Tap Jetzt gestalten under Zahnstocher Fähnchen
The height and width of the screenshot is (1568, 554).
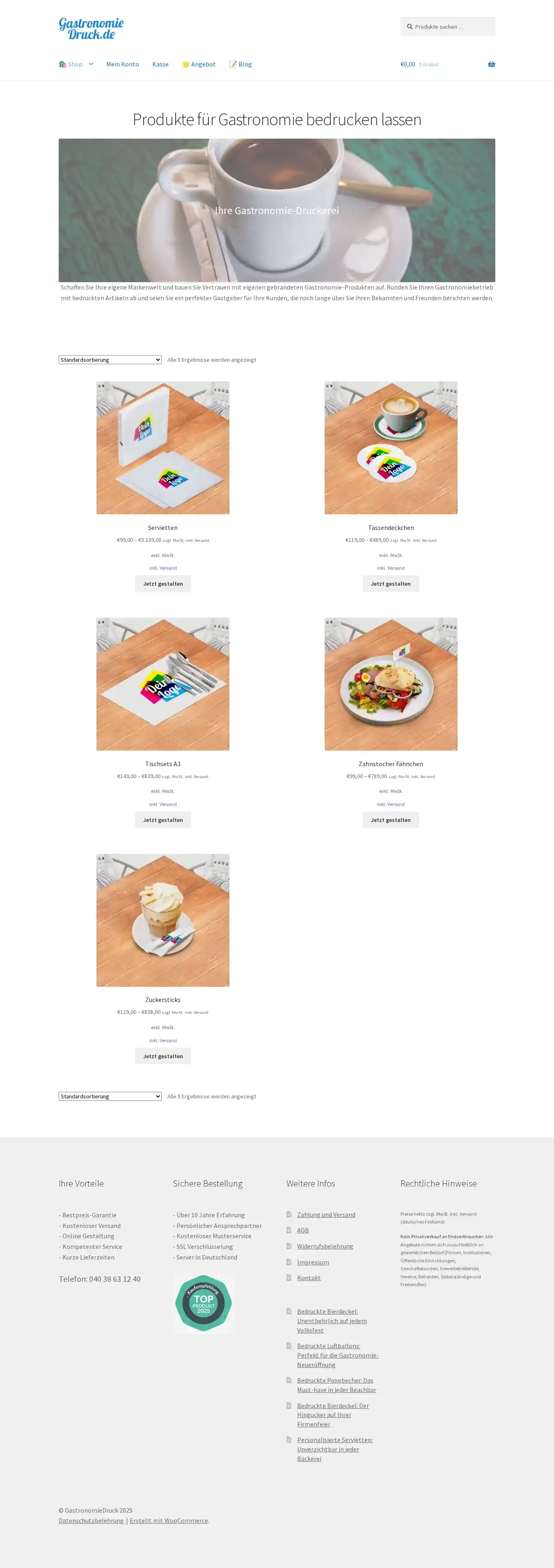pos(390,820)
